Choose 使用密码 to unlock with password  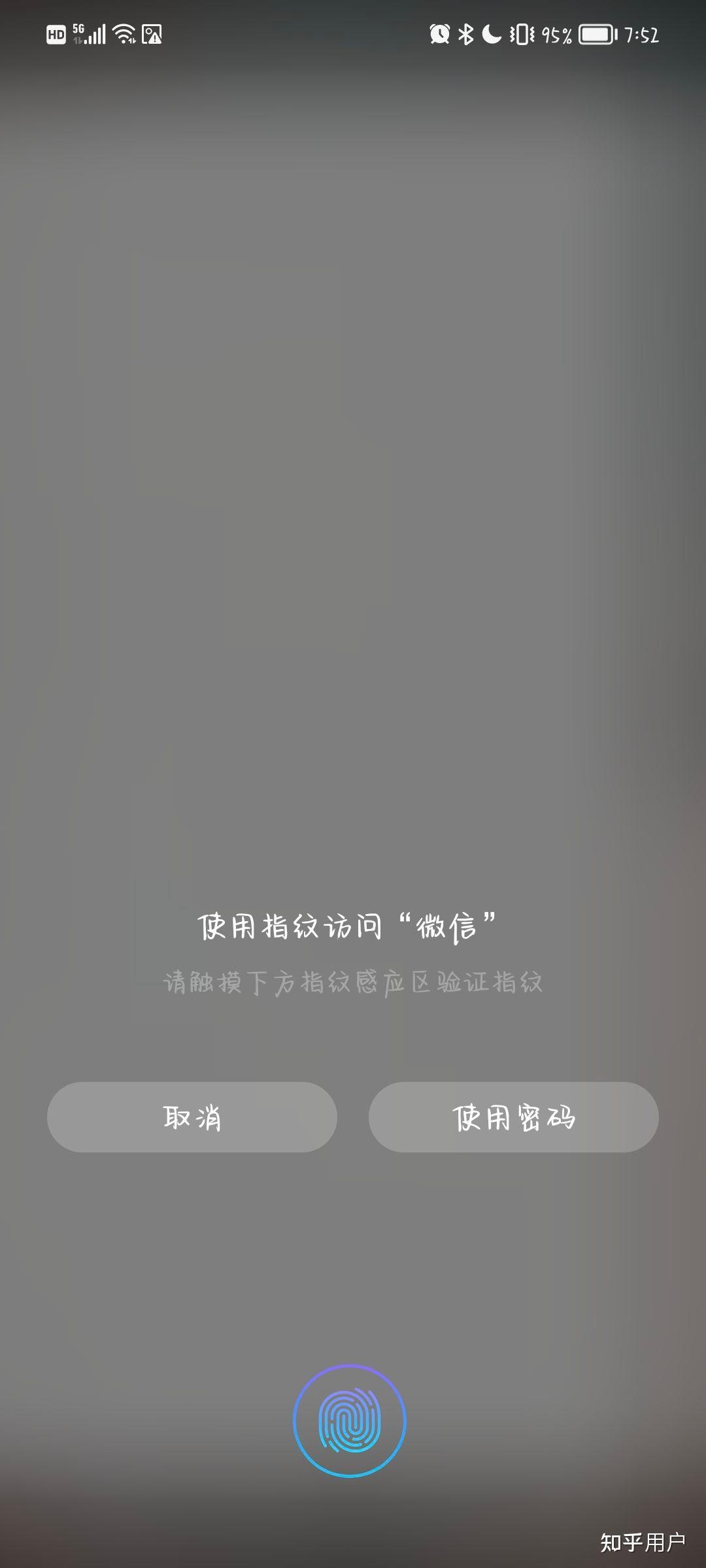click(x=513, y=1117)
